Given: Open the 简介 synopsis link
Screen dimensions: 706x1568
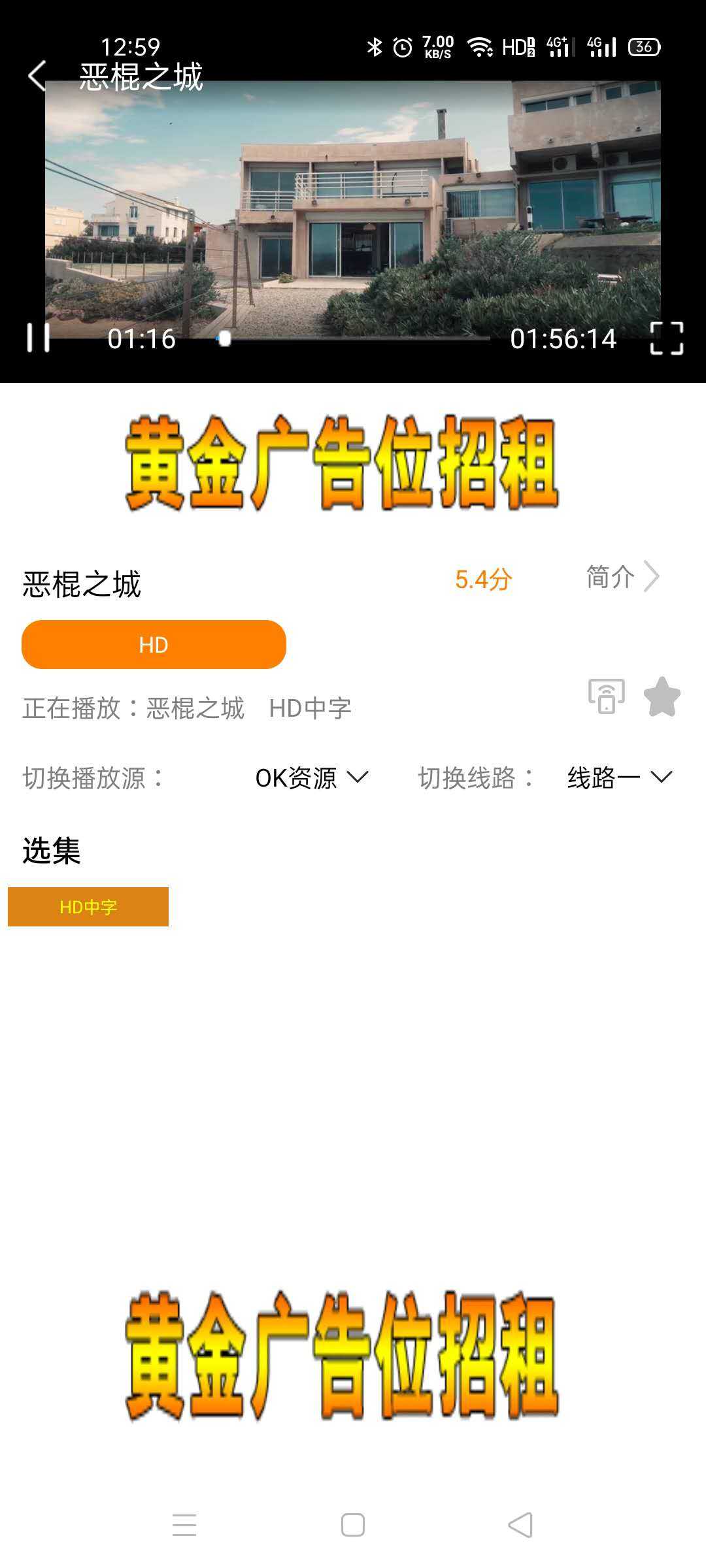Looking at the screenshot, I should [622, 577].
